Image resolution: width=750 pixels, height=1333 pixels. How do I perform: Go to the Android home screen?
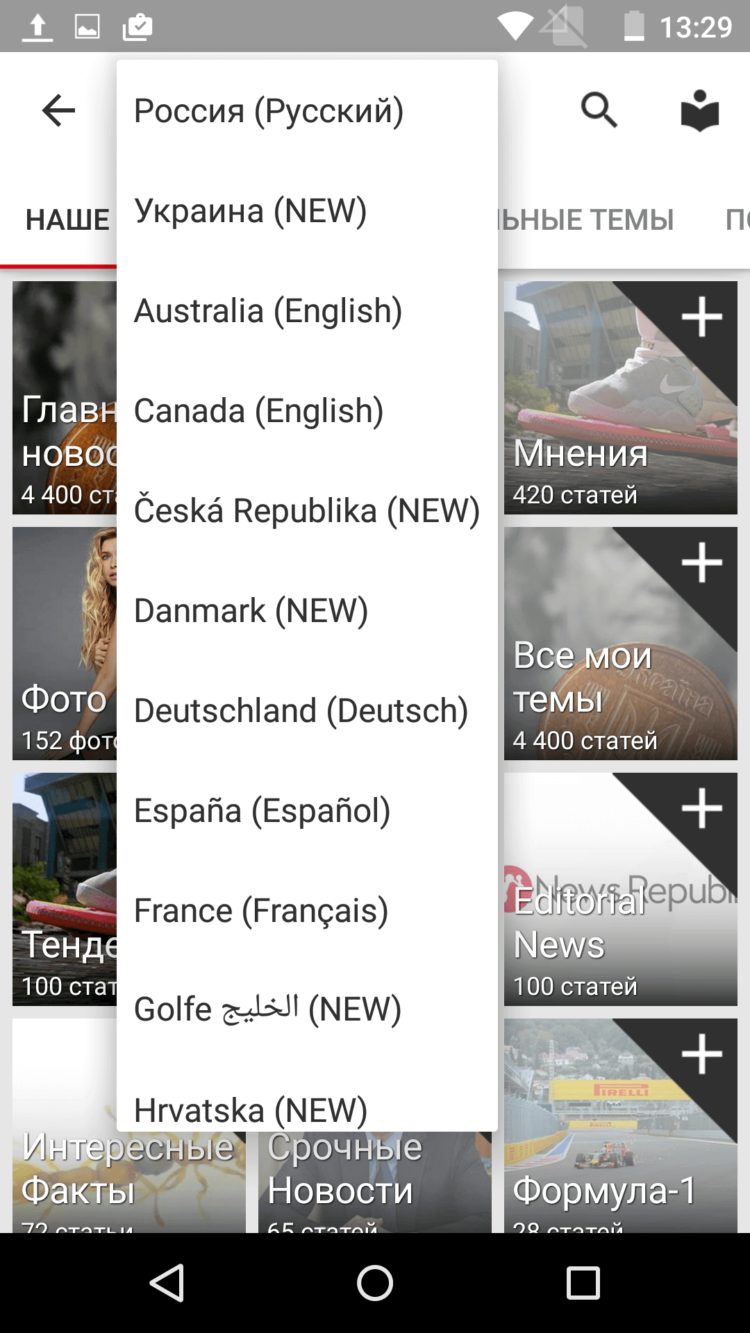[x=375, y=1282]
